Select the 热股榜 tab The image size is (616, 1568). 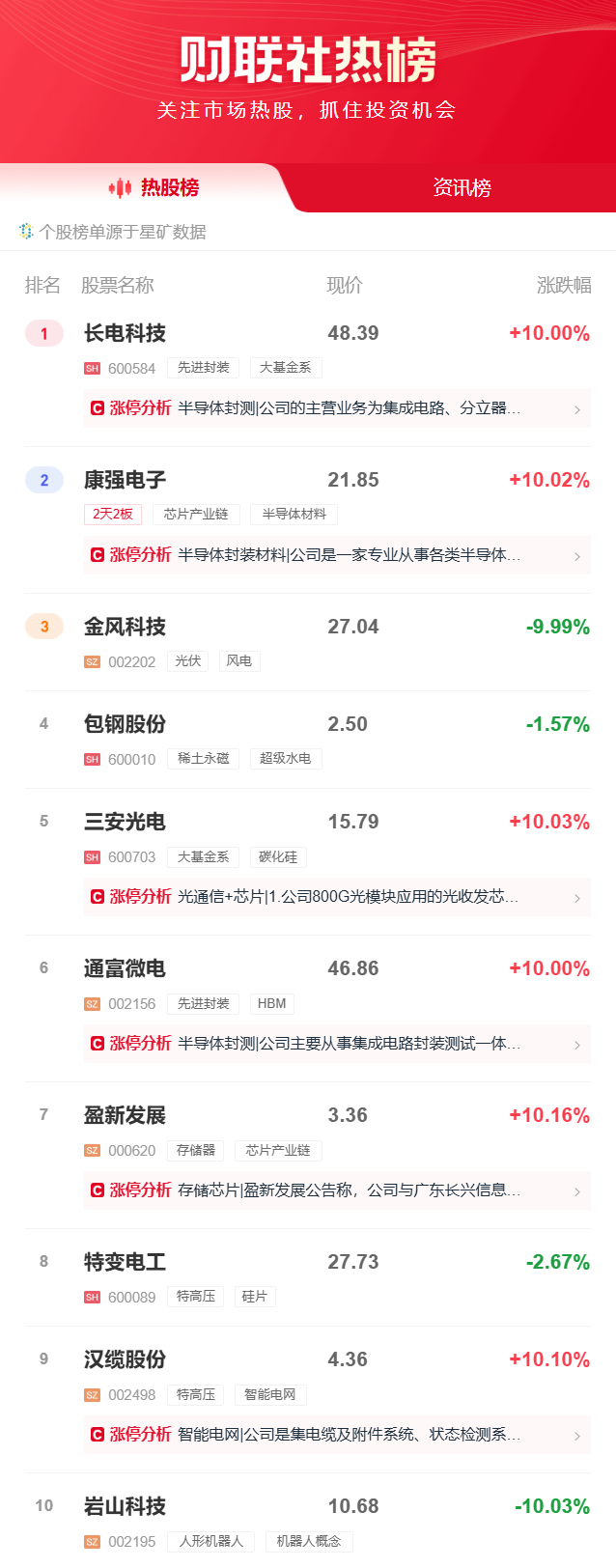pos(154,187)
